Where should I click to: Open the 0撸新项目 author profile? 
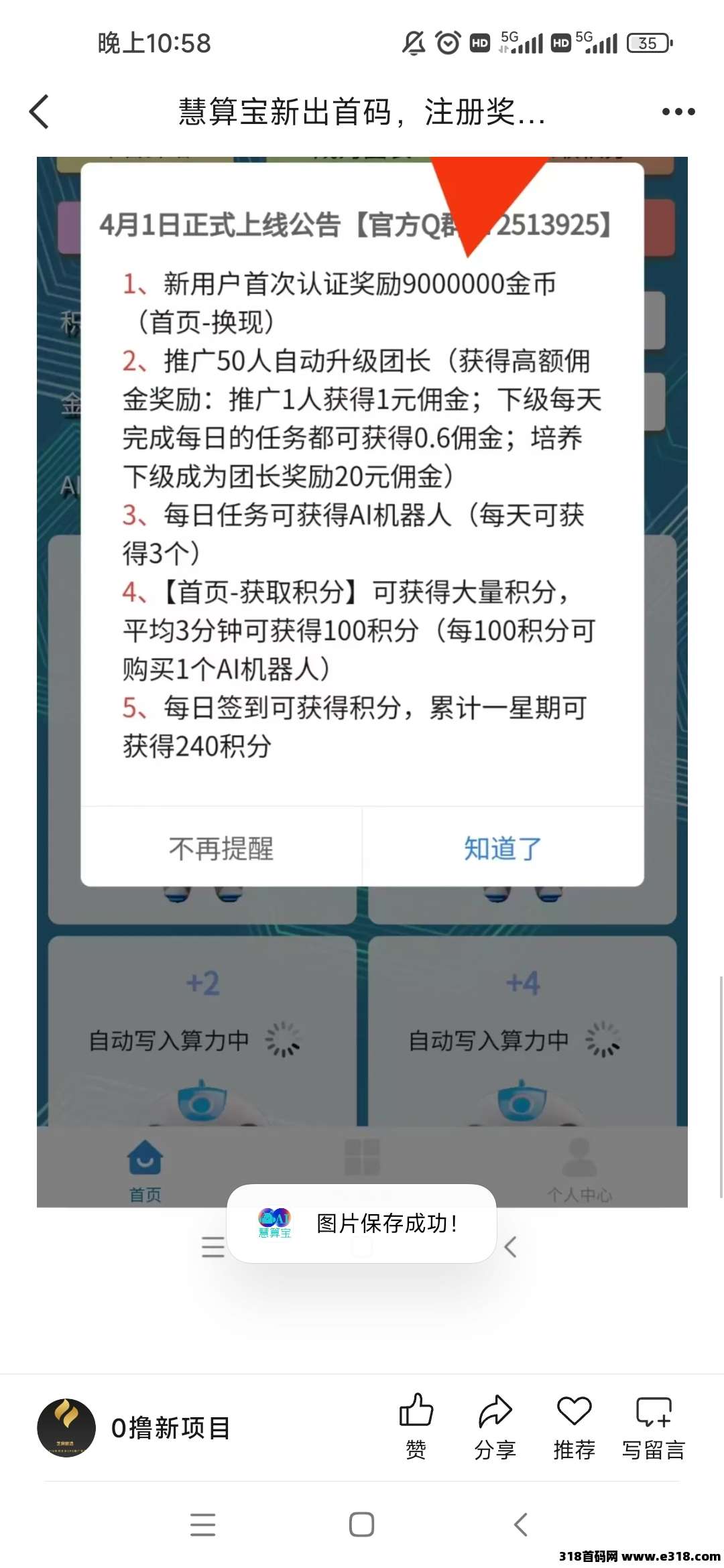(x=134, y=1427)
